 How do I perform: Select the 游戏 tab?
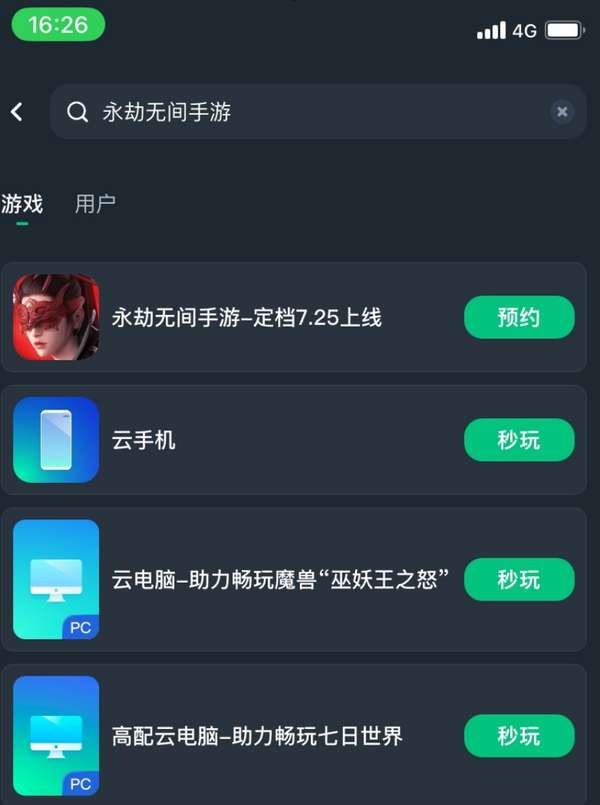pyautogui.click(x=22, y=204)
